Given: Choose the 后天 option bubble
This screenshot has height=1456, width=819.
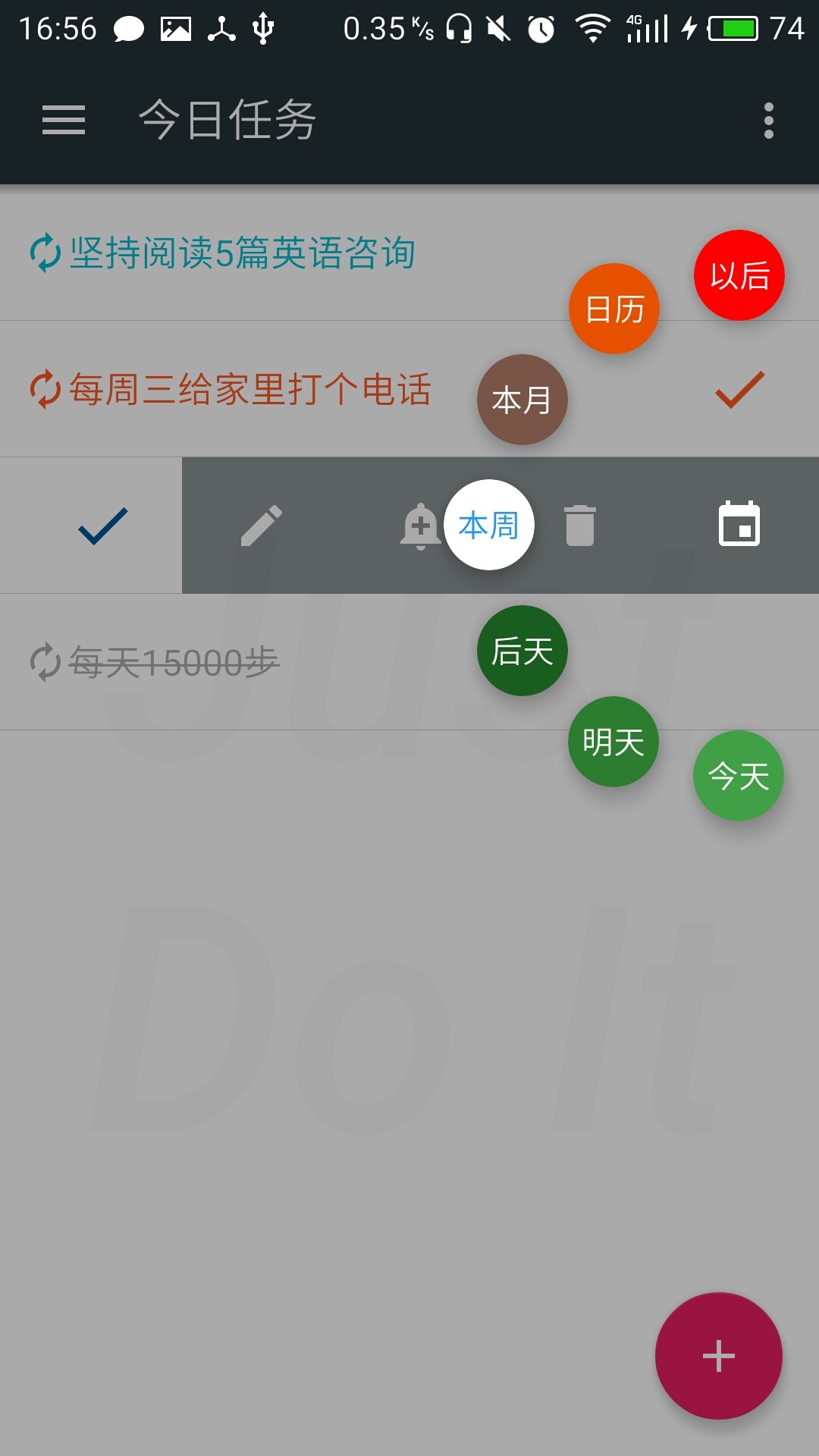Looking at the screenshot, I should coord(522,651).
